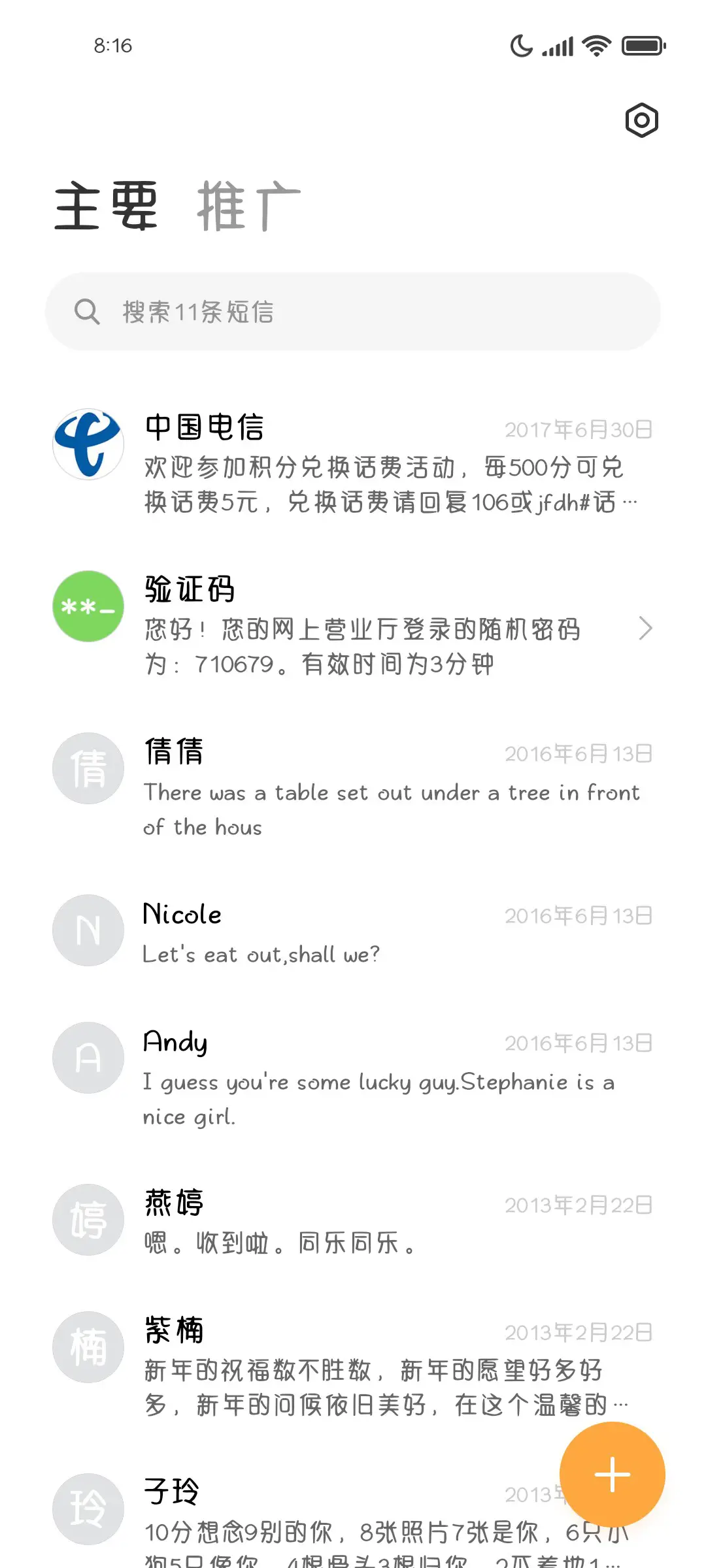
Task: Tap Andy's letter A avatar
Action: [x=88, y=1057]
